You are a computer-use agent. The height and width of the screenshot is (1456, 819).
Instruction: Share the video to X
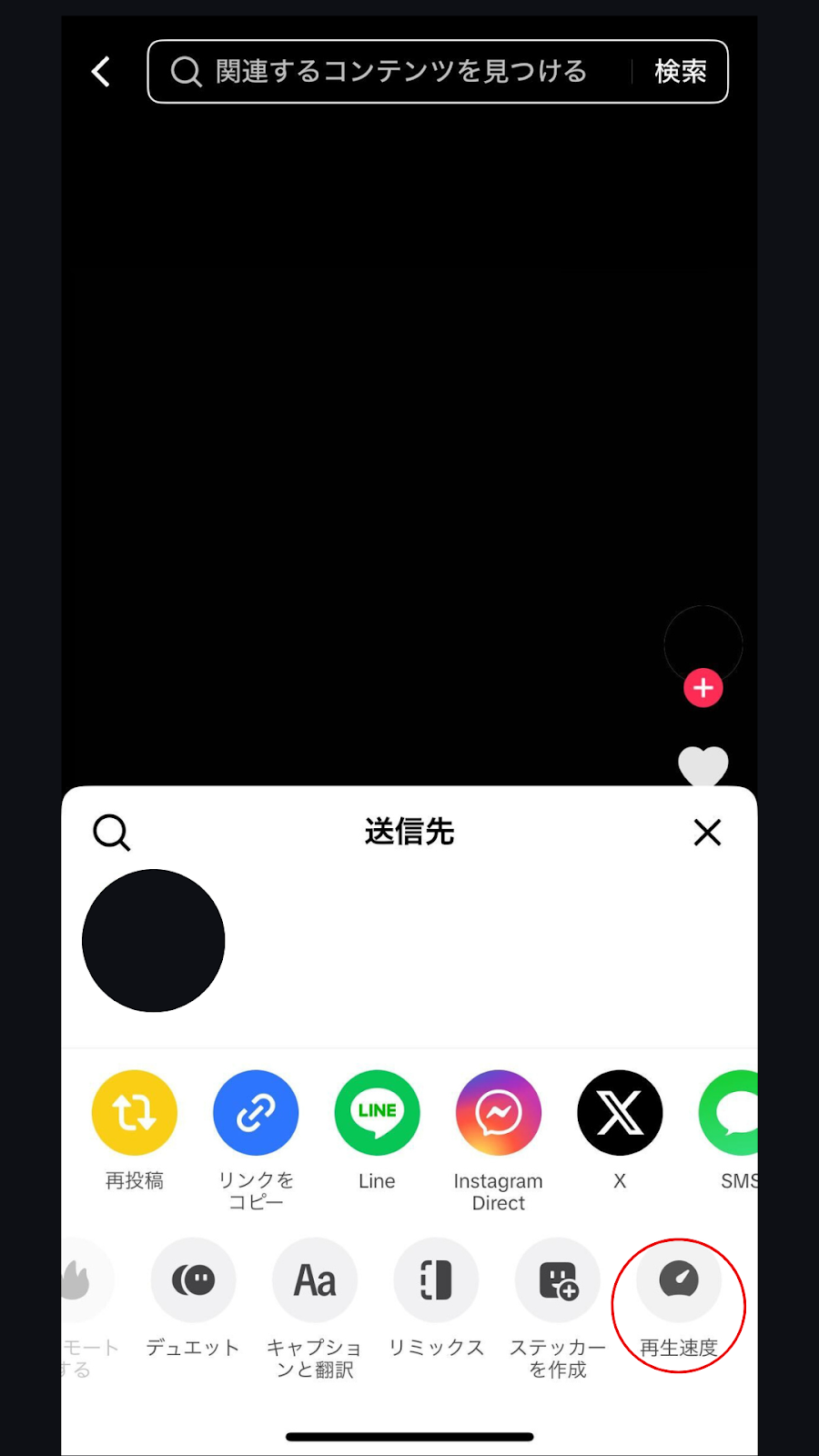tap(620, 1113)
